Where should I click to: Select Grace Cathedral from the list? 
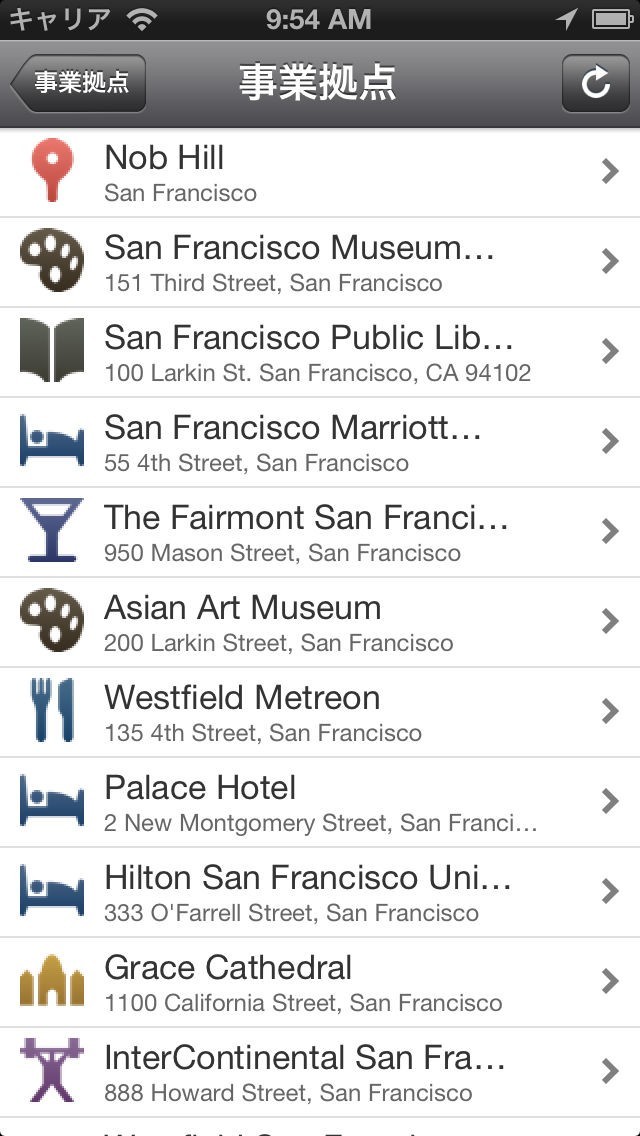coord(320,983)
